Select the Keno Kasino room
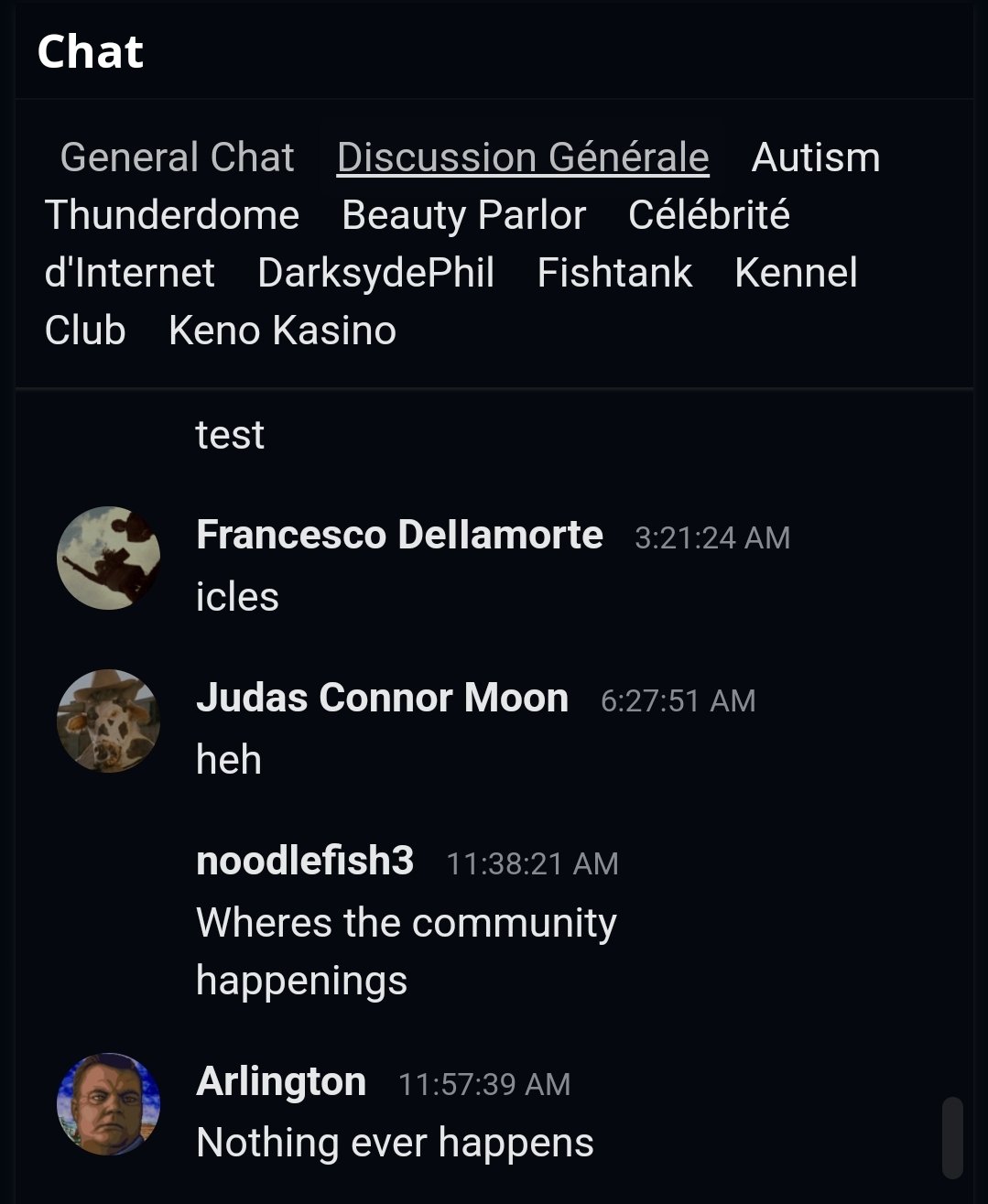This screenshot has width=988, height=1204. coord(282,331)
